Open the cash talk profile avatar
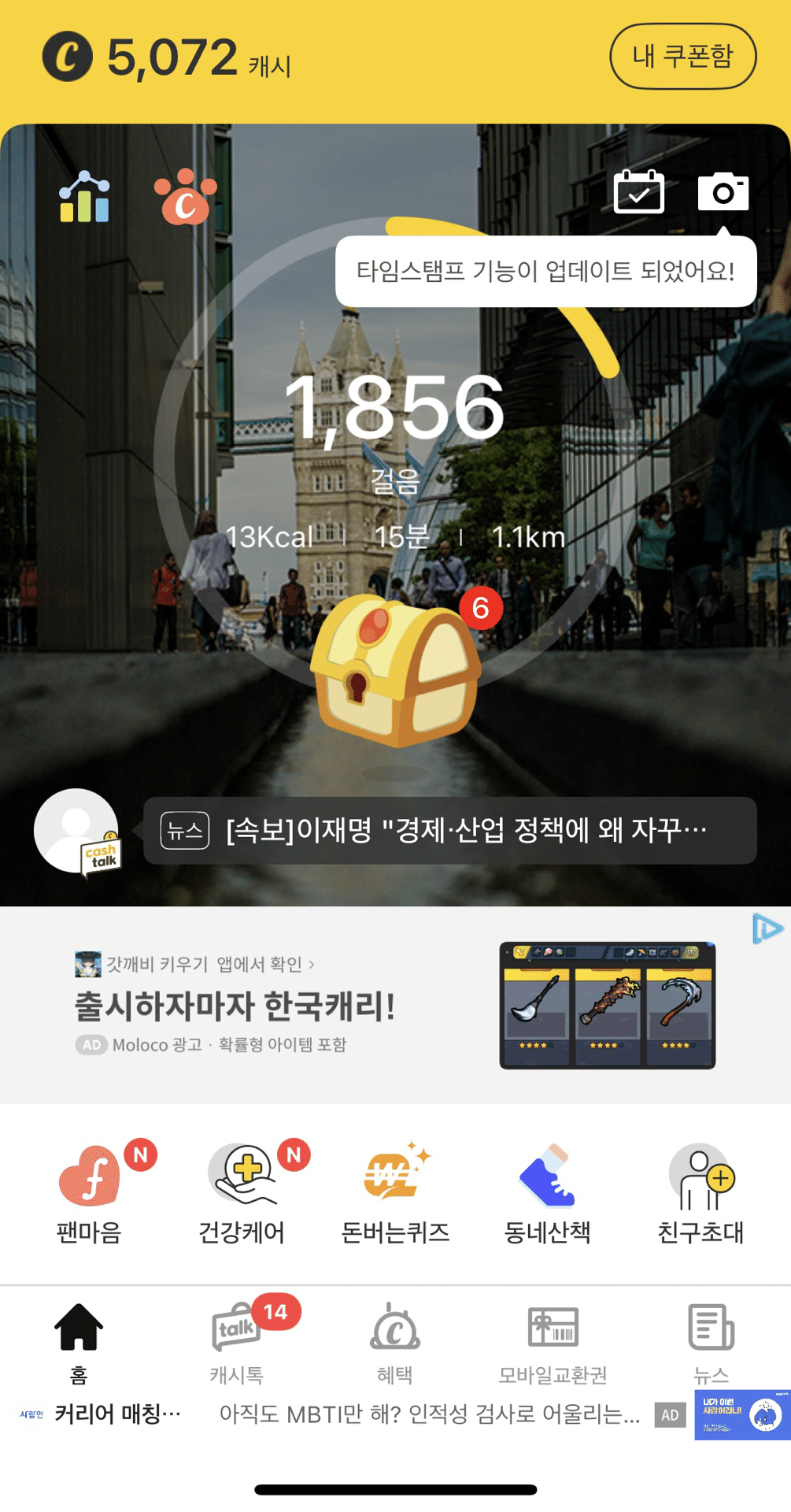Viewport: 791px width, 1512px height. pos(77,831)
